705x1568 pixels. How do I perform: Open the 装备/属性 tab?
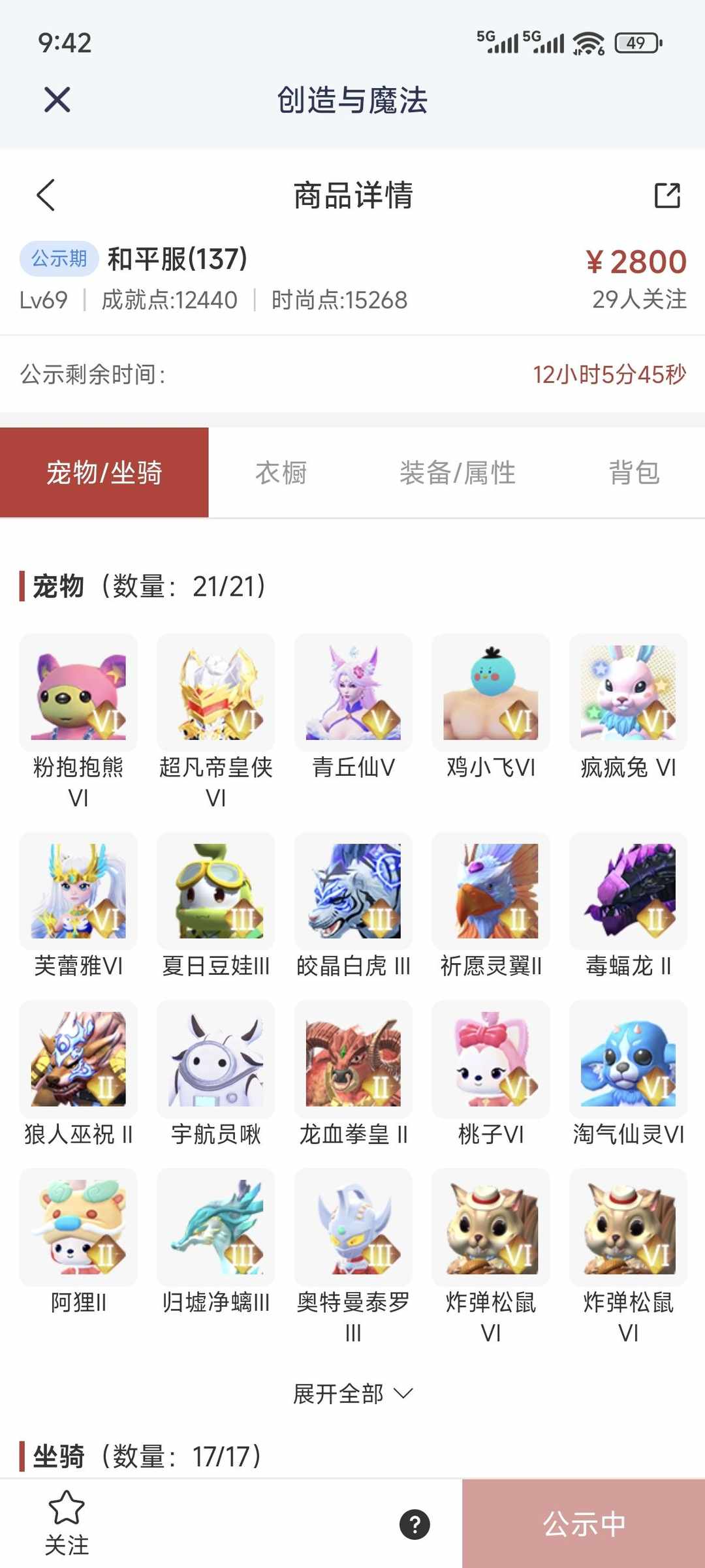[458, 473]
